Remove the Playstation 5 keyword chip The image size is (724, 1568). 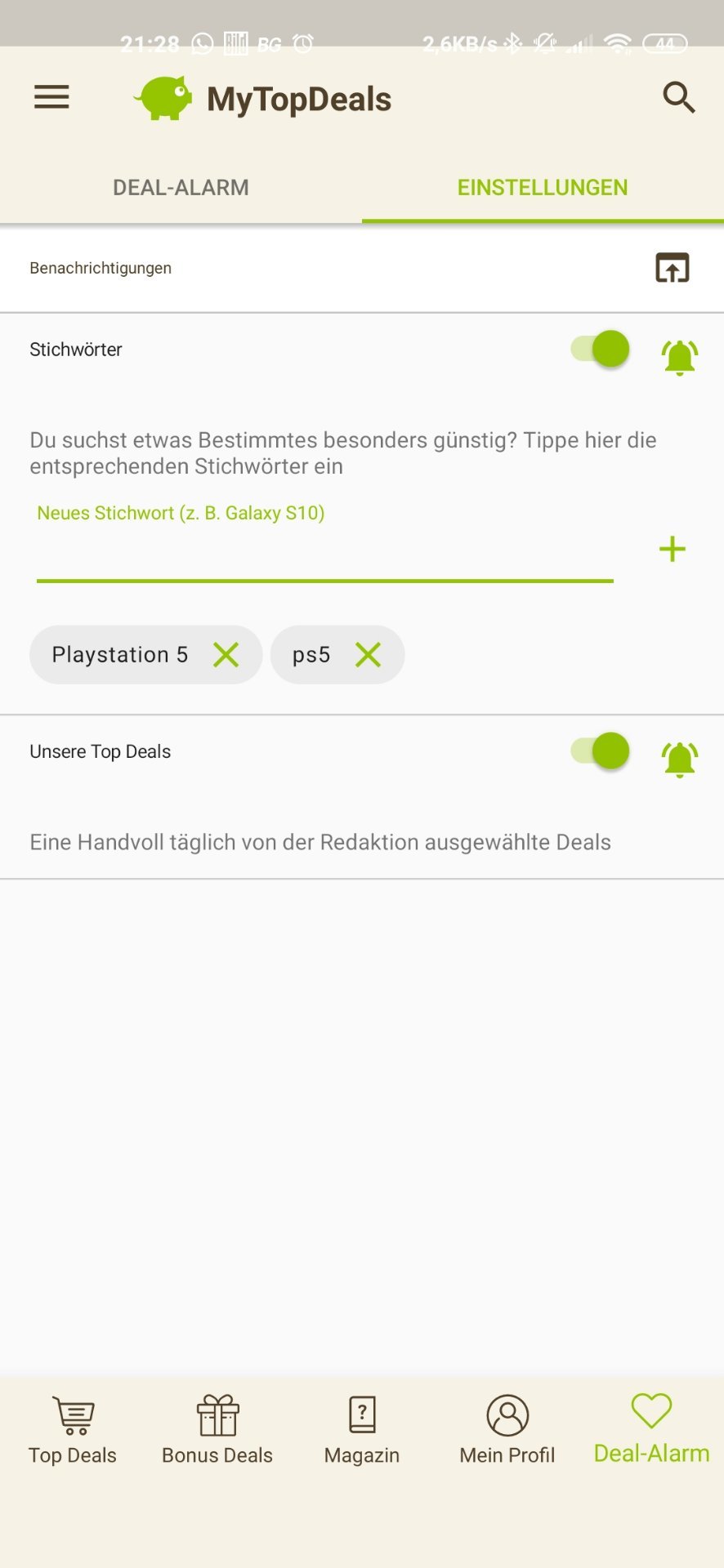click(x=226, y=655)
